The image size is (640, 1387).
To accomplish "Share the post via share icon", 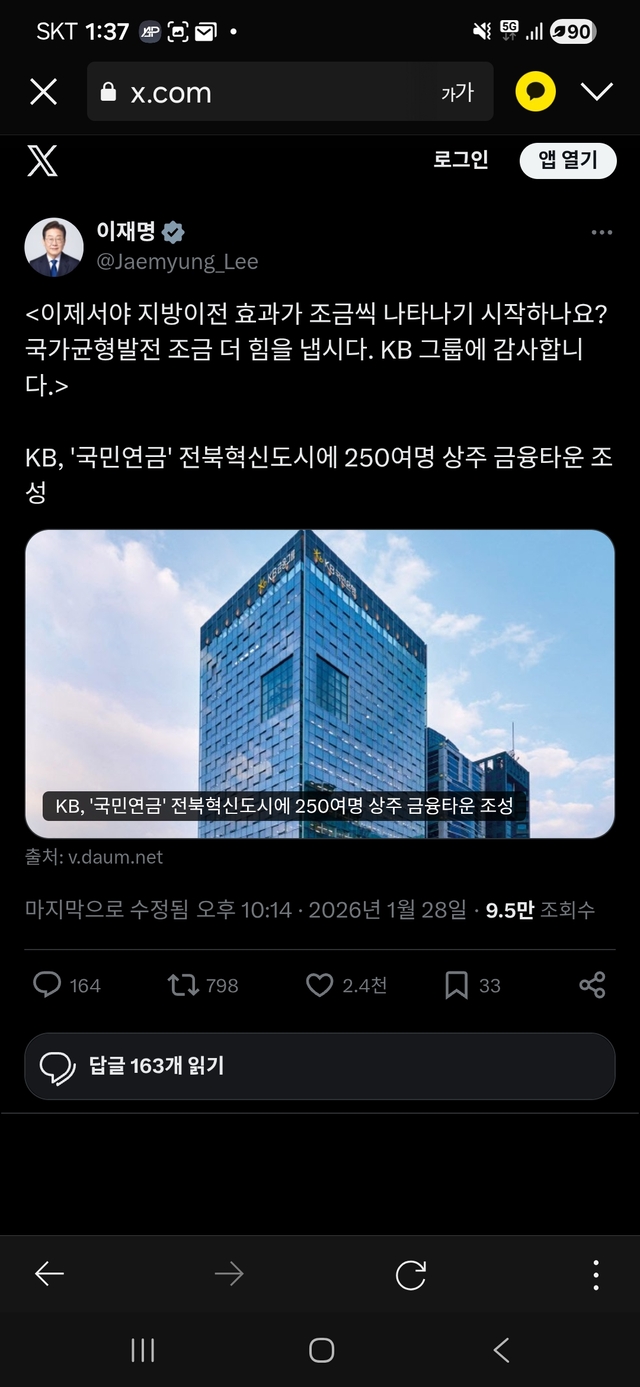I will (592, 985).
